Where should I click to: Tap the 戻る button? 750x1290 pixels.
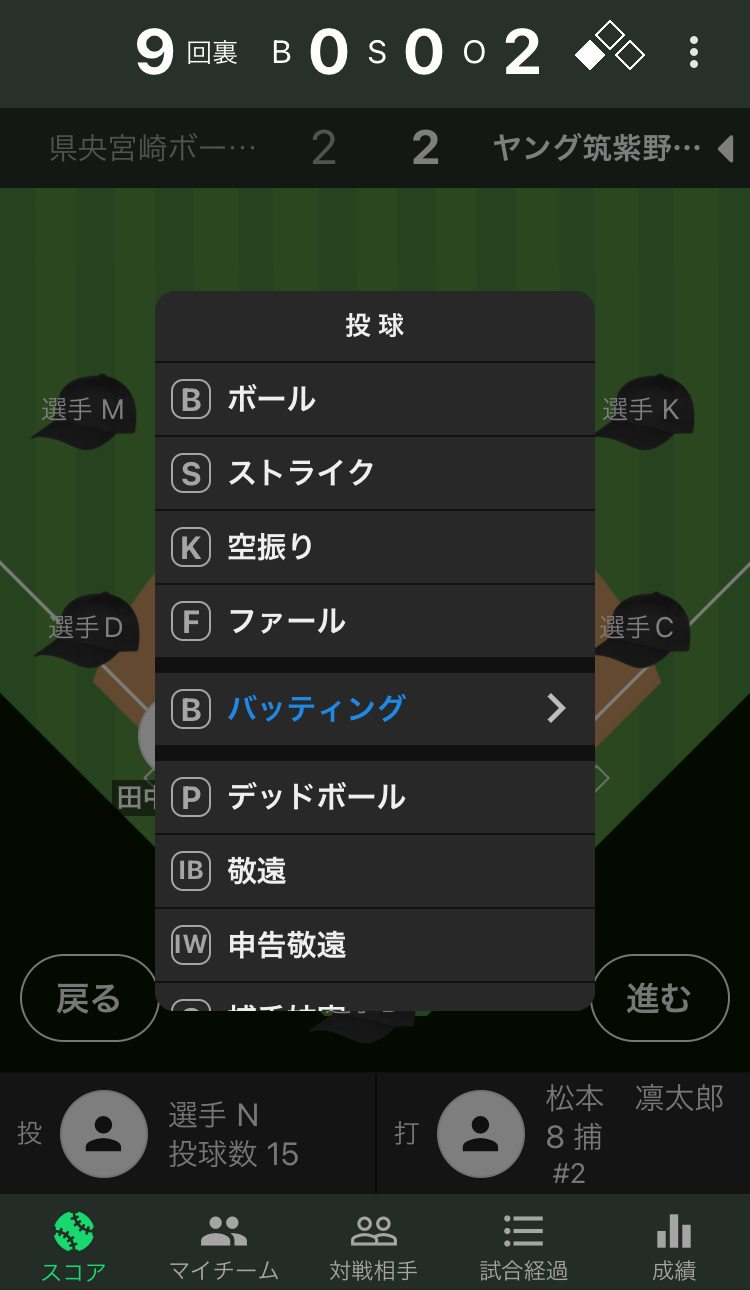point(88,998)
